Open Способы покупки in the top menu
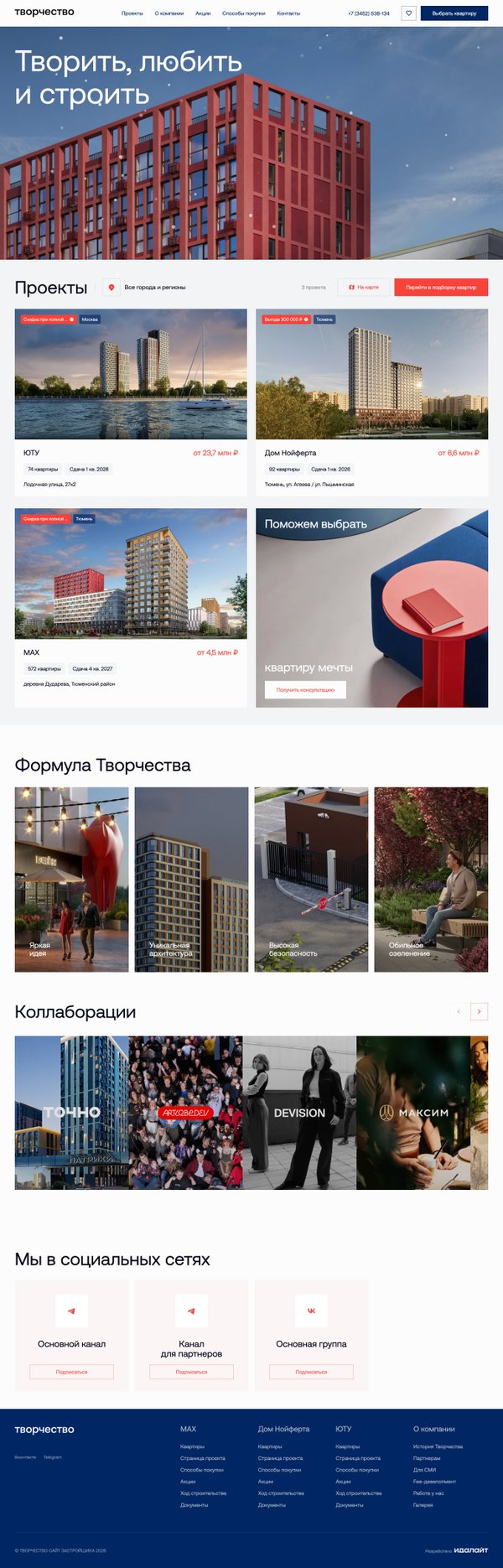The width and height of the screenshot is (503, 1568). click(243, 13)
